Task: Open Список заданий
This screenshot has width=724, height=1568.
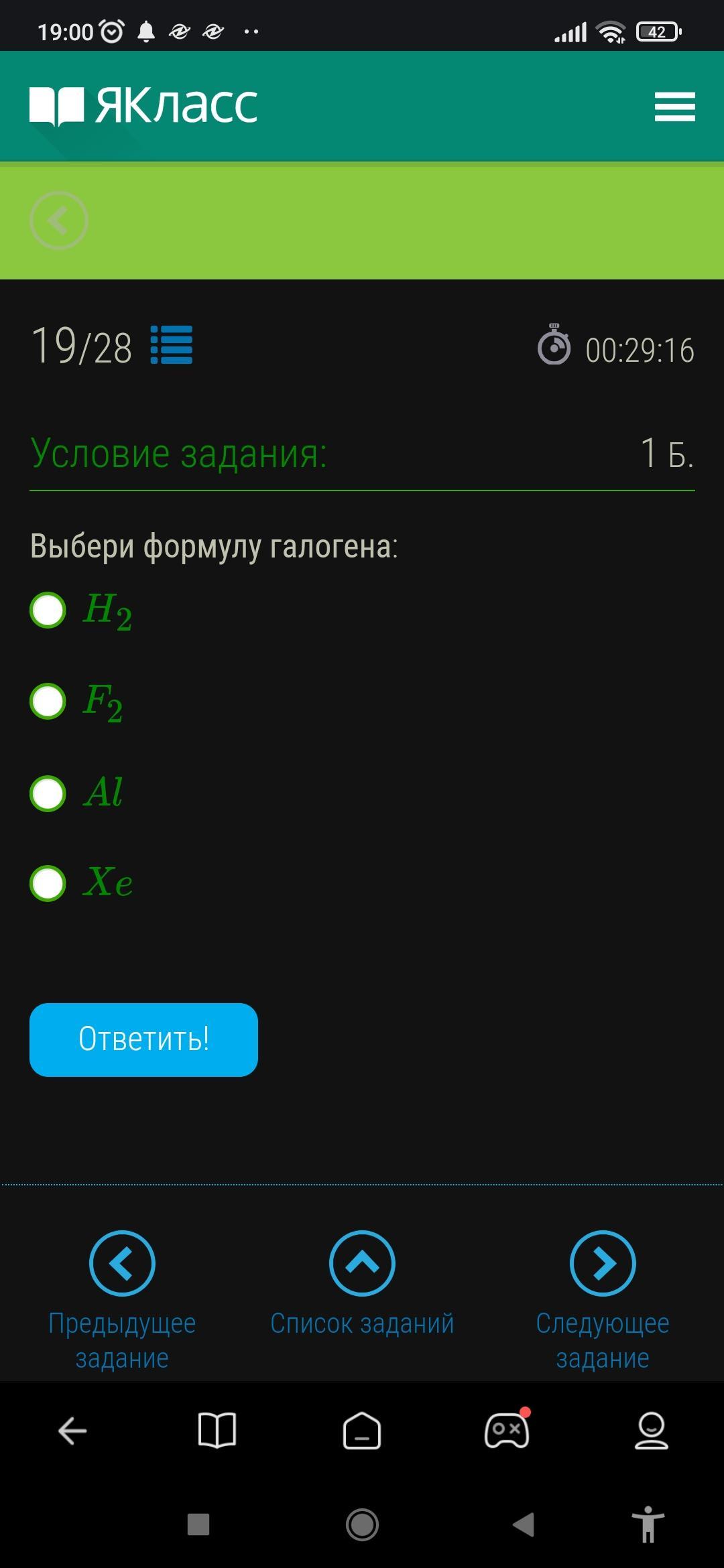Action: pos(362,1264)
